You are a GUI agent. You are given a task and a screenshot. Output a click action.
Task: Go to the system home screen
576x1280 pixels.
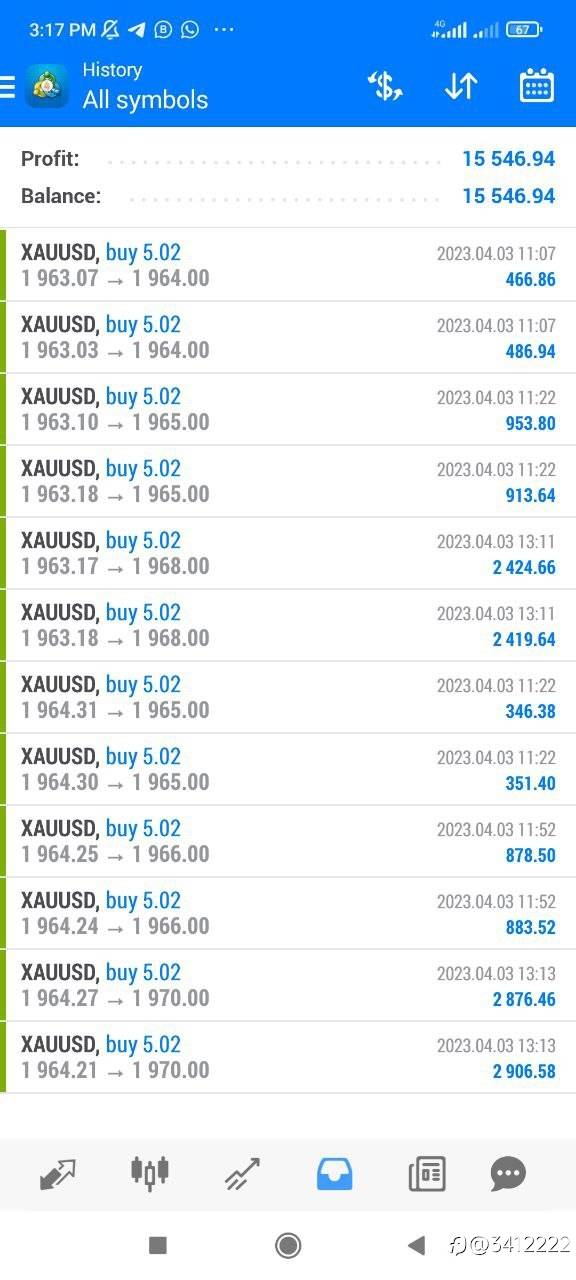[288, 1245]
